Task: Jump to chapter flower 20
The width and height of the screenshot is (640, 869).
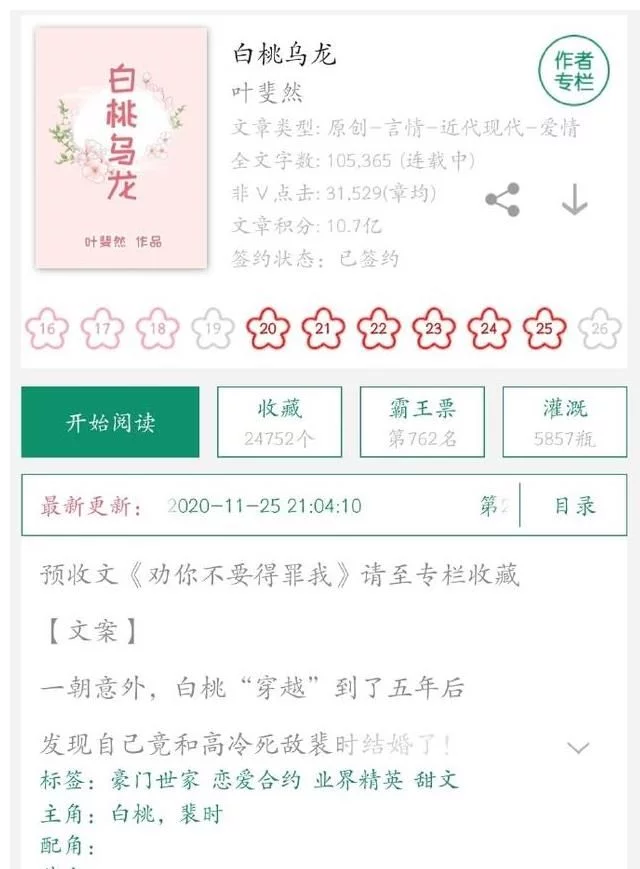Action: tap(268, 328)
